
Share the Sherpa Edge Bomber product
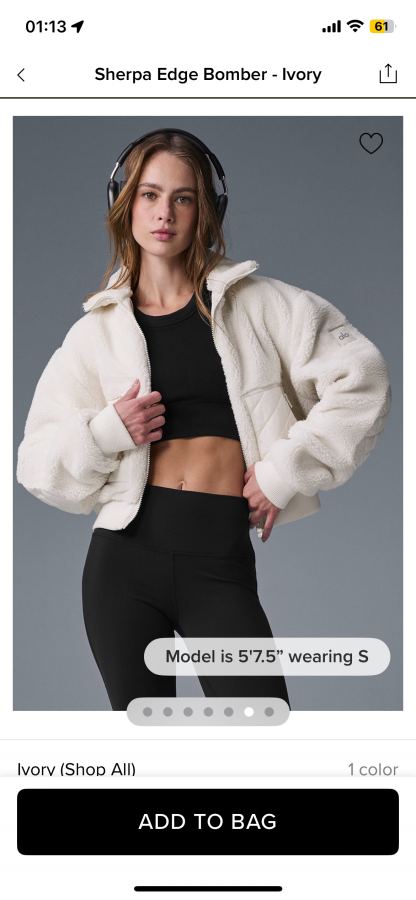click(388, 74)
